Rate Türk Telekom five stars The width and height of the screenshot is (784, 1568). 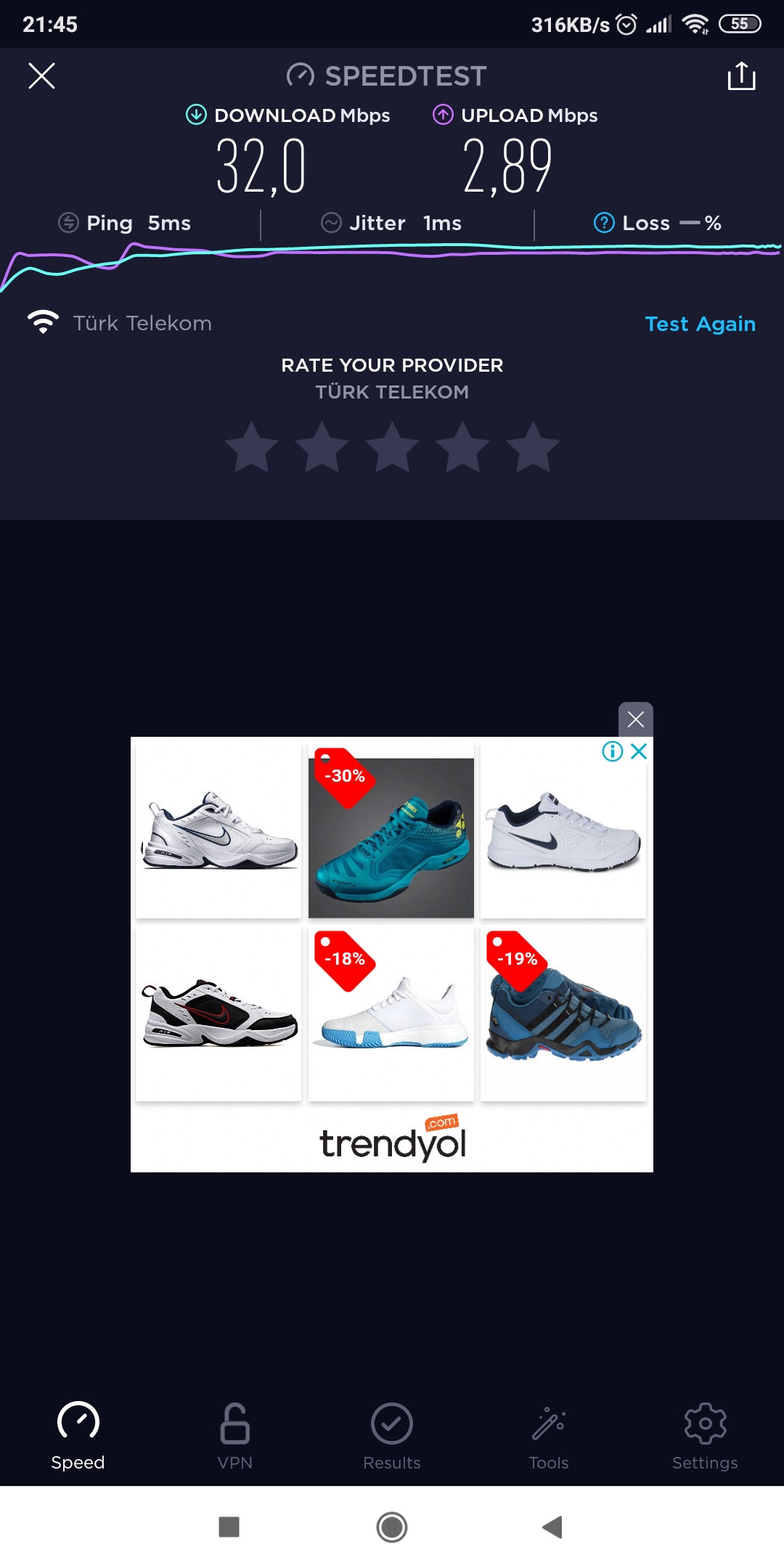pyautogui.click(x=533, y=448)
